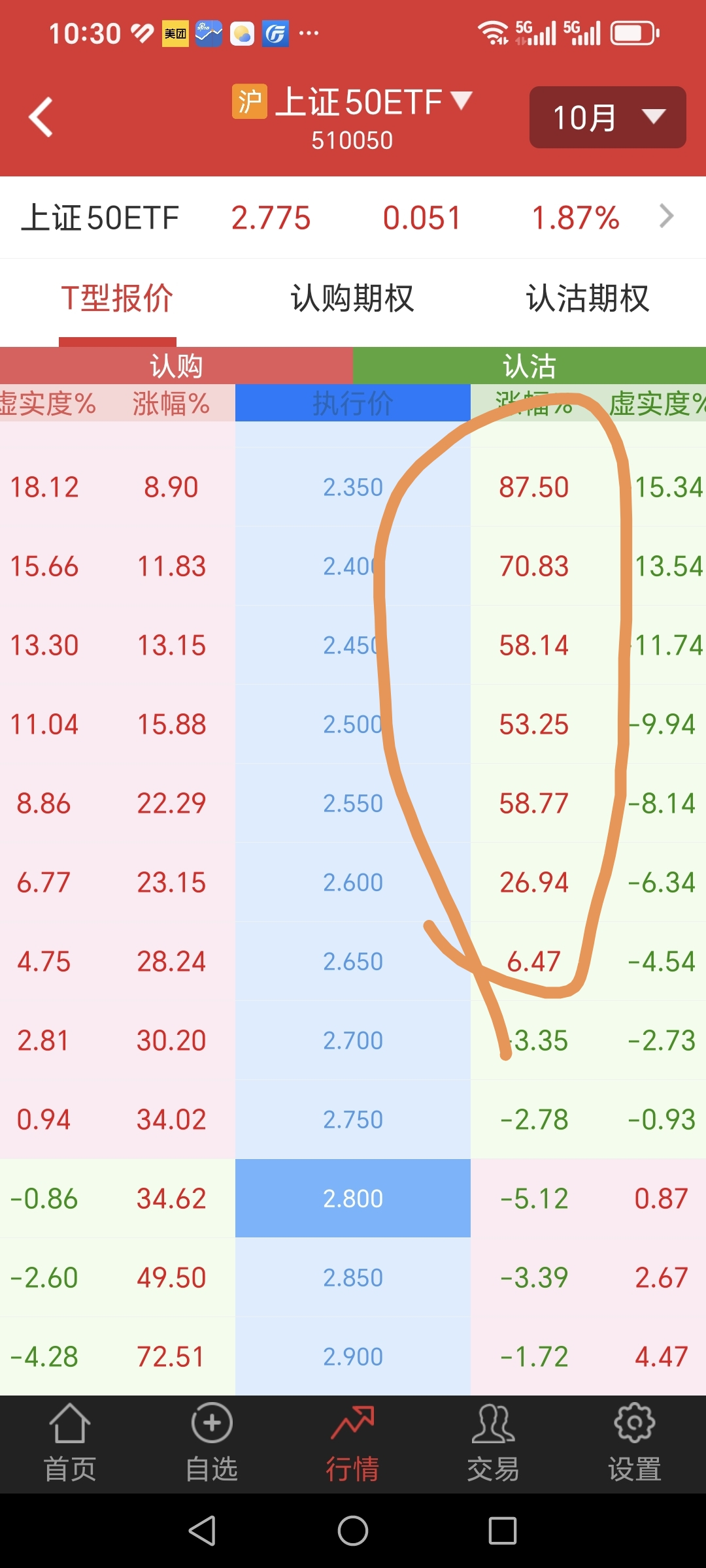Screen dimensions: 706x1568
Task: Go to the 首页 home tab
Action: pyautogui.click(x=70, y=1444)
